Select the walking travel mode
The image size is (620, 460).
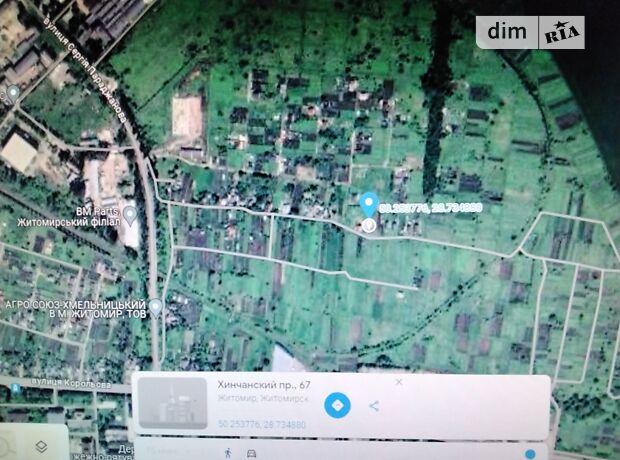pos(228,452)
